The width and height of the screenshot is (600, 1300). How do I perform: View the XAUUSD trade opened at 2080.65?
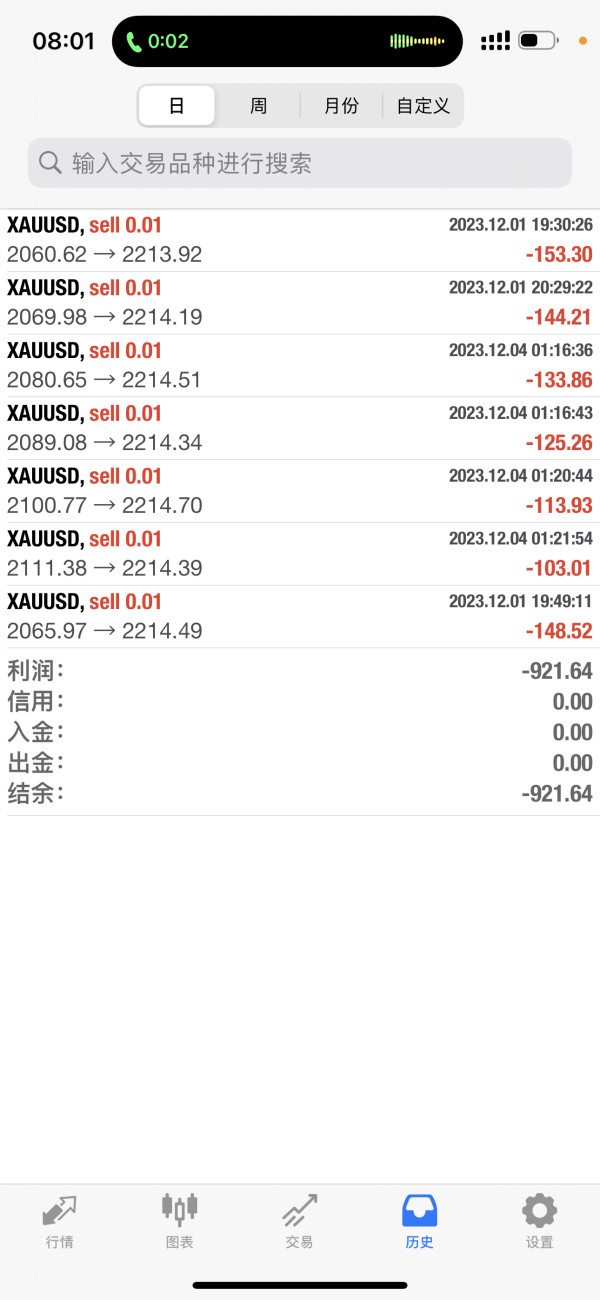300,366
